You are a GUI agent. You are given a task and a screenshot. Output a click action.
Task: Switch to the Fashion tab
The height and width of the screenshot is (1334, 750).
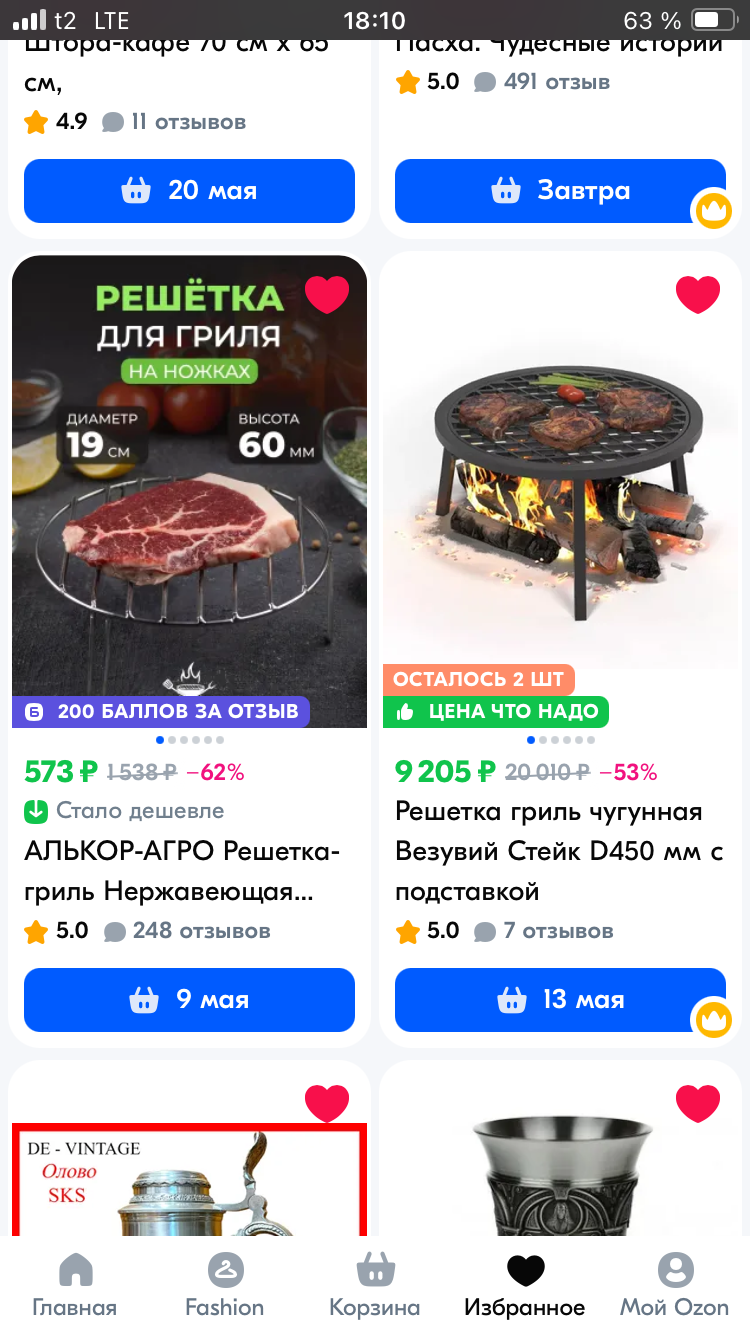tap(225, 1285)
